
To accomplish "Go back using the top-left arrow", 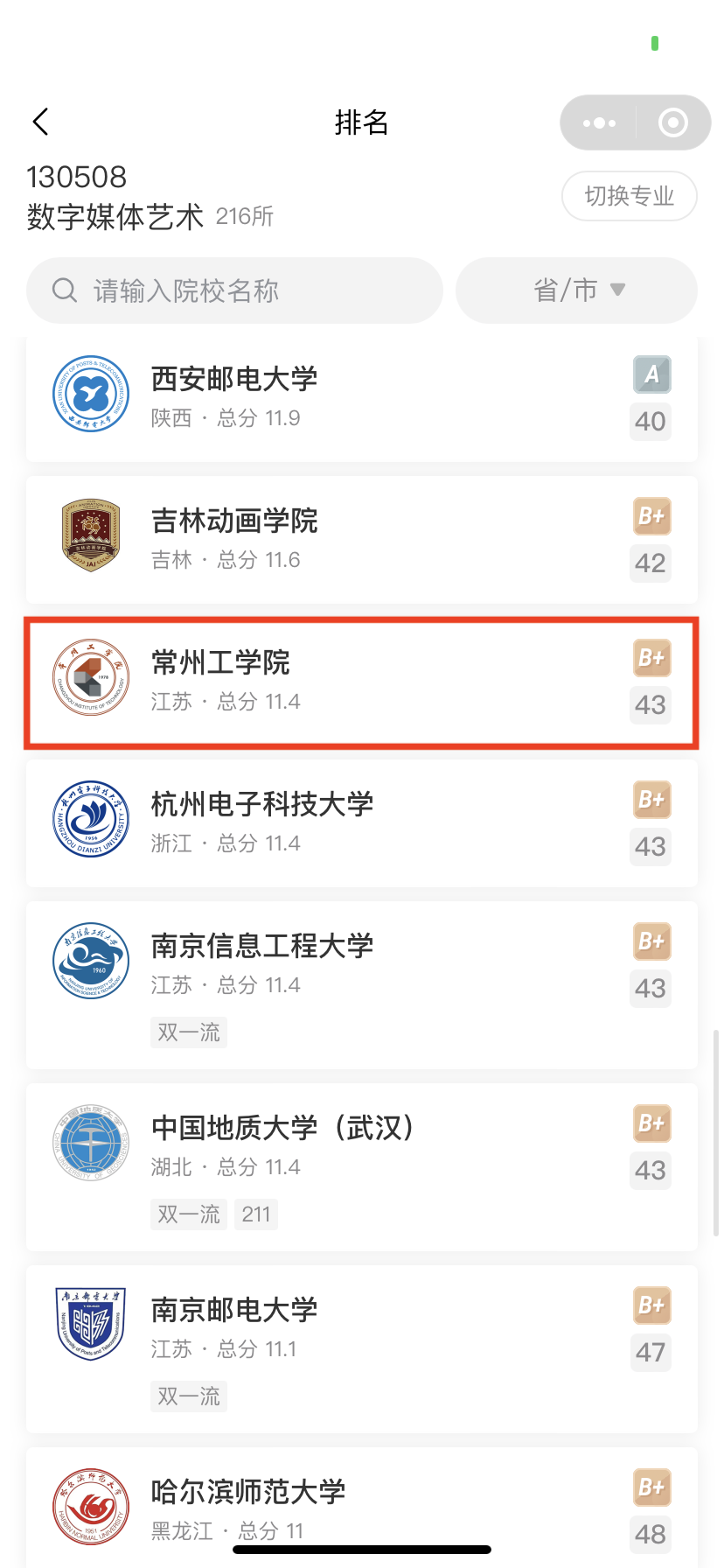I will pos(40,122).
